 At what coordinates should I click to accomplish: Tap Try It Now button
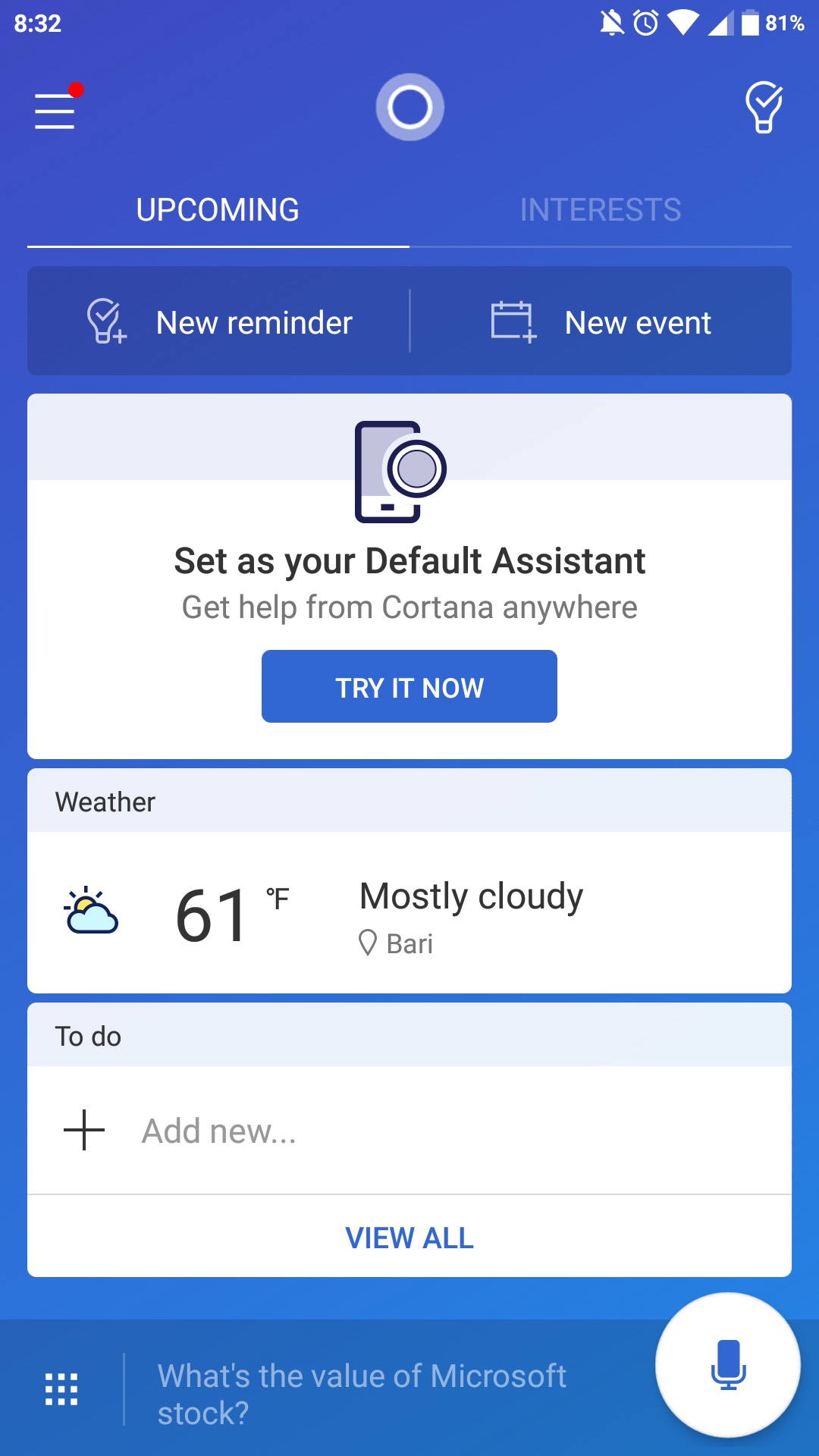click(409, 687)
